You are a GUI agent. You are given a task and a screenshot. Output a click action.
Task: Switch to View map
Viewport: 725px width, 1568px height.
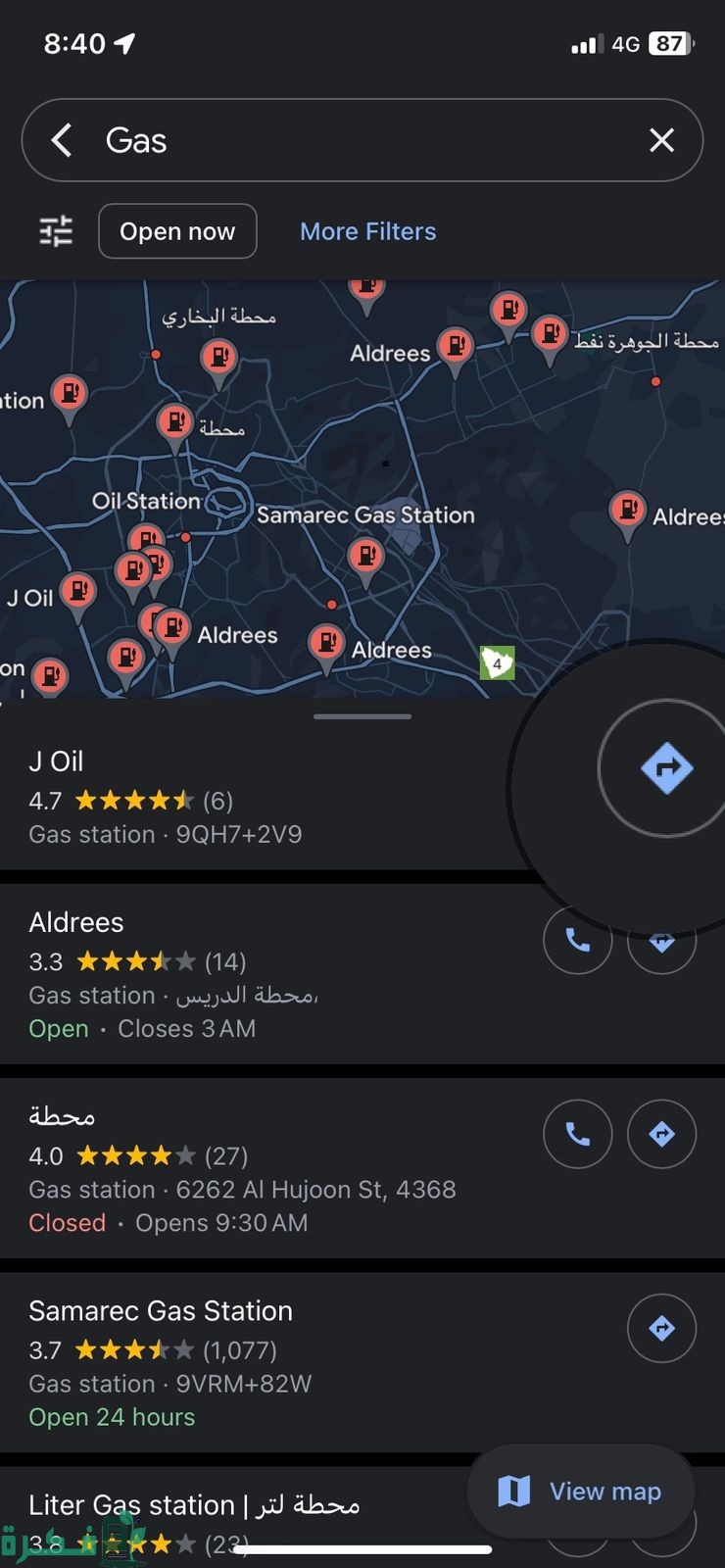(581, 1492)
